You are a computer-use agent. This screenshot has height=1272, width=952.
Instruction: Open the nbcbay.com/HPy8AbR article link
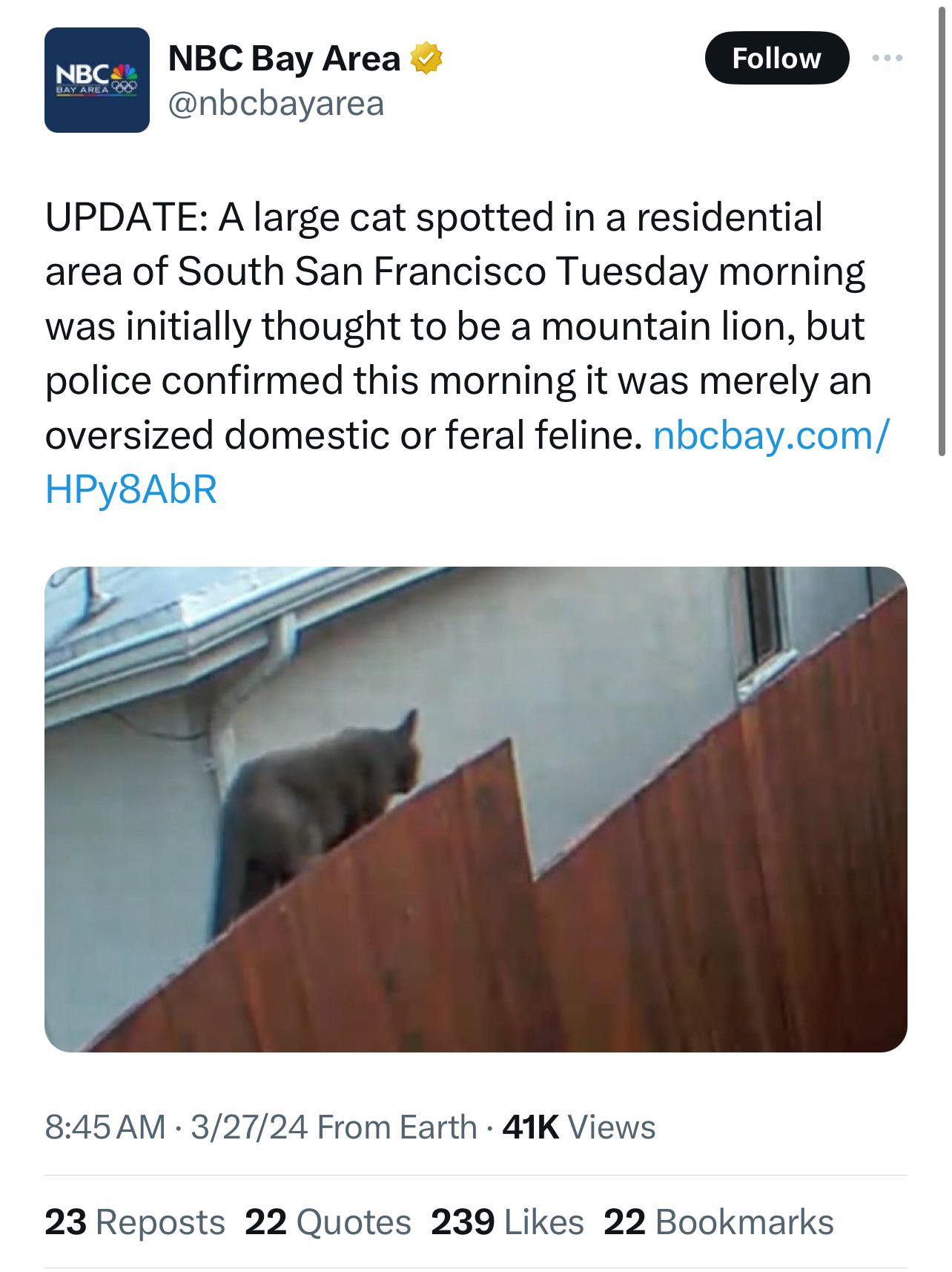pyautogui.click(x=769, y=435)
